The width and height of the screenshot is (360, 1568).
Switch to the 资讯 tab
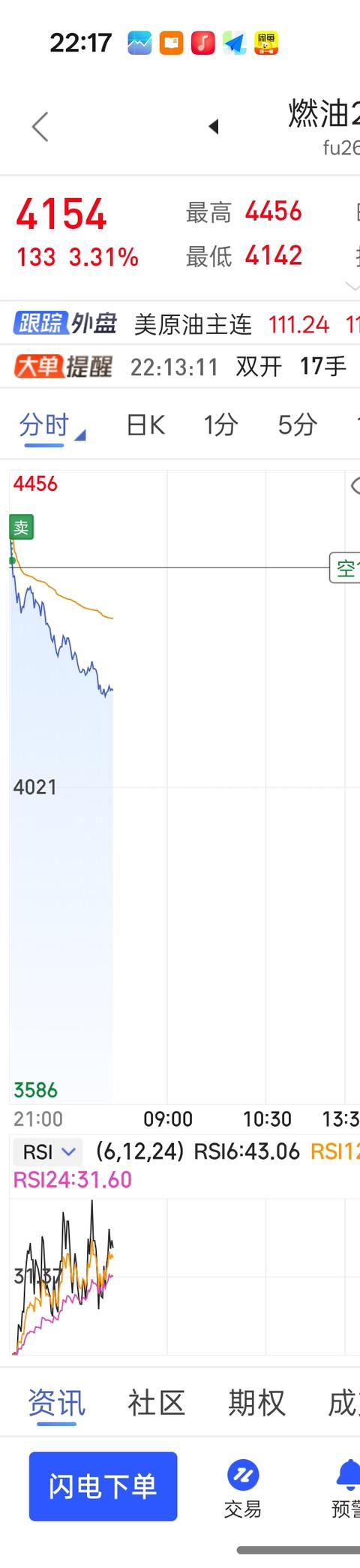pos(57,1401)
